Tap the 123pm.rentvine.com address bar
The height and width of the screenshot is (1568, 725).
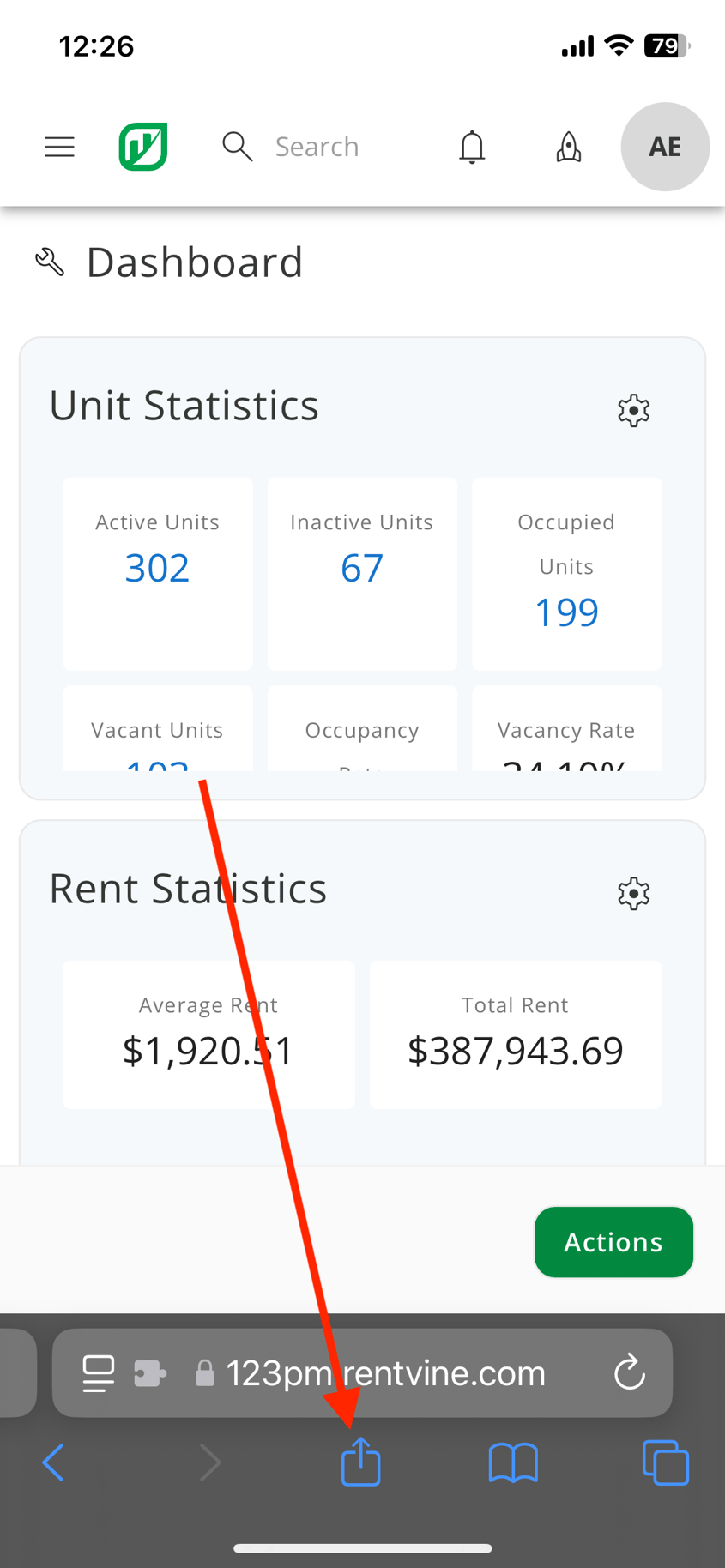[x=385, y=1372]
